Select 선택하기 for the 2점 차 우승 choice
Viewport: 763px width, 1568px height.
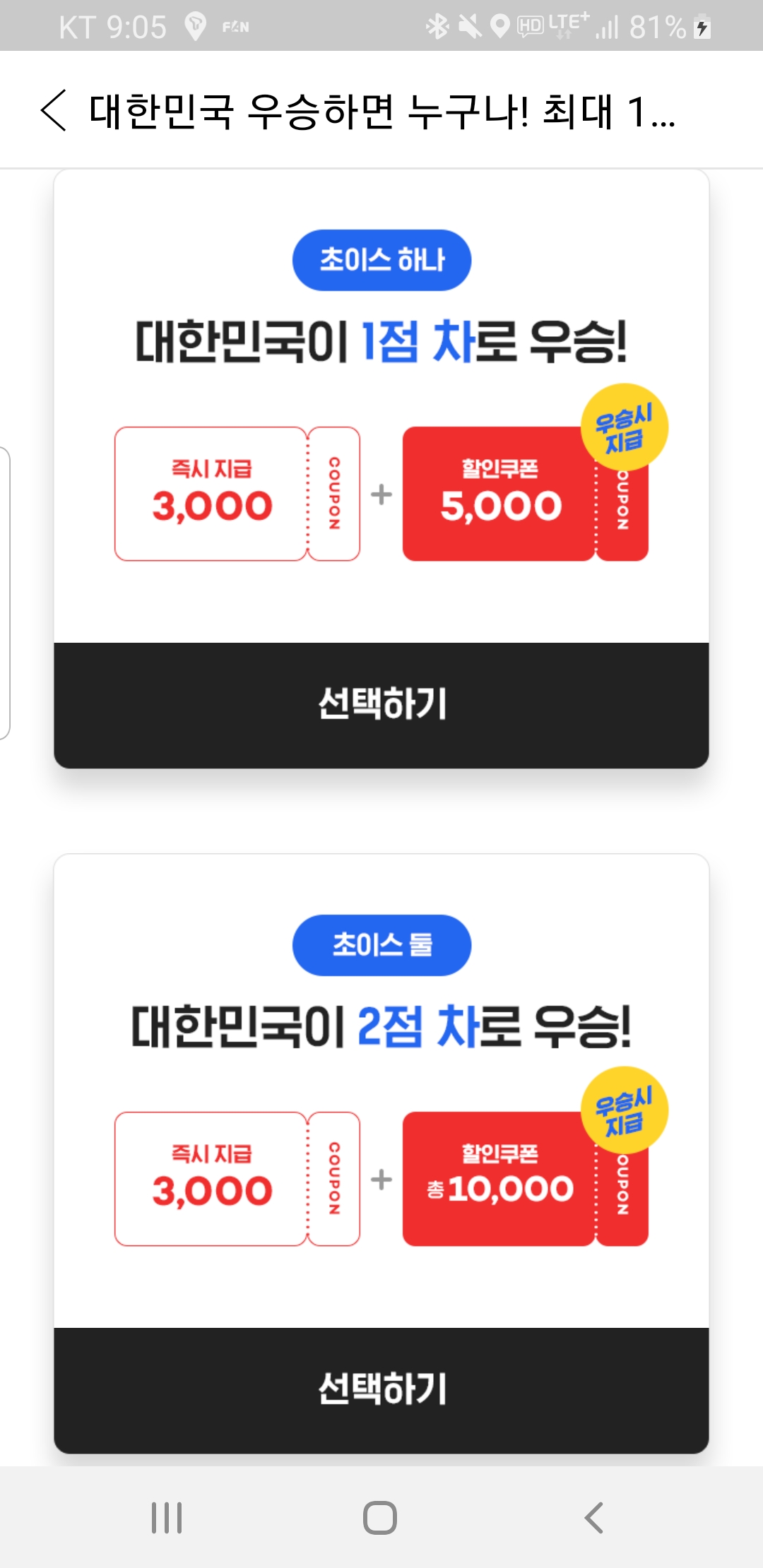pyautogui.click(x=381, y=1389)
